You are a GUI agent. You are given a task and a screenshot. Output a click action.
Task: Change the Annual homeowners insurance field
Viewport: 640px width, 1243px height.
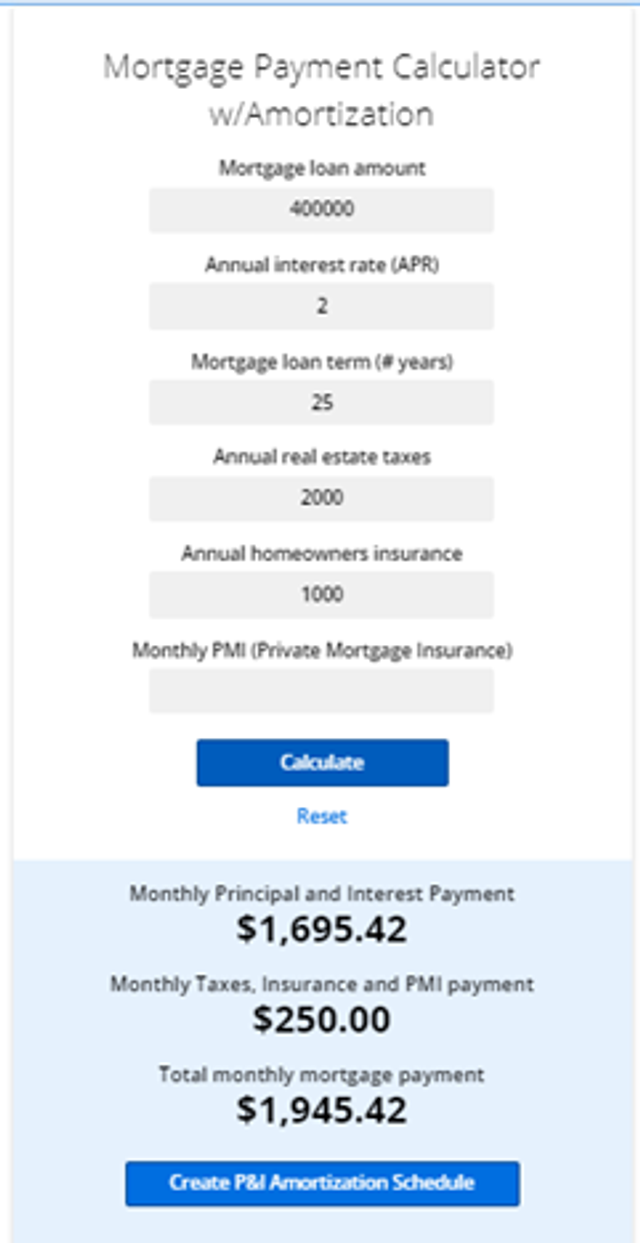click(x=321, y=594)
